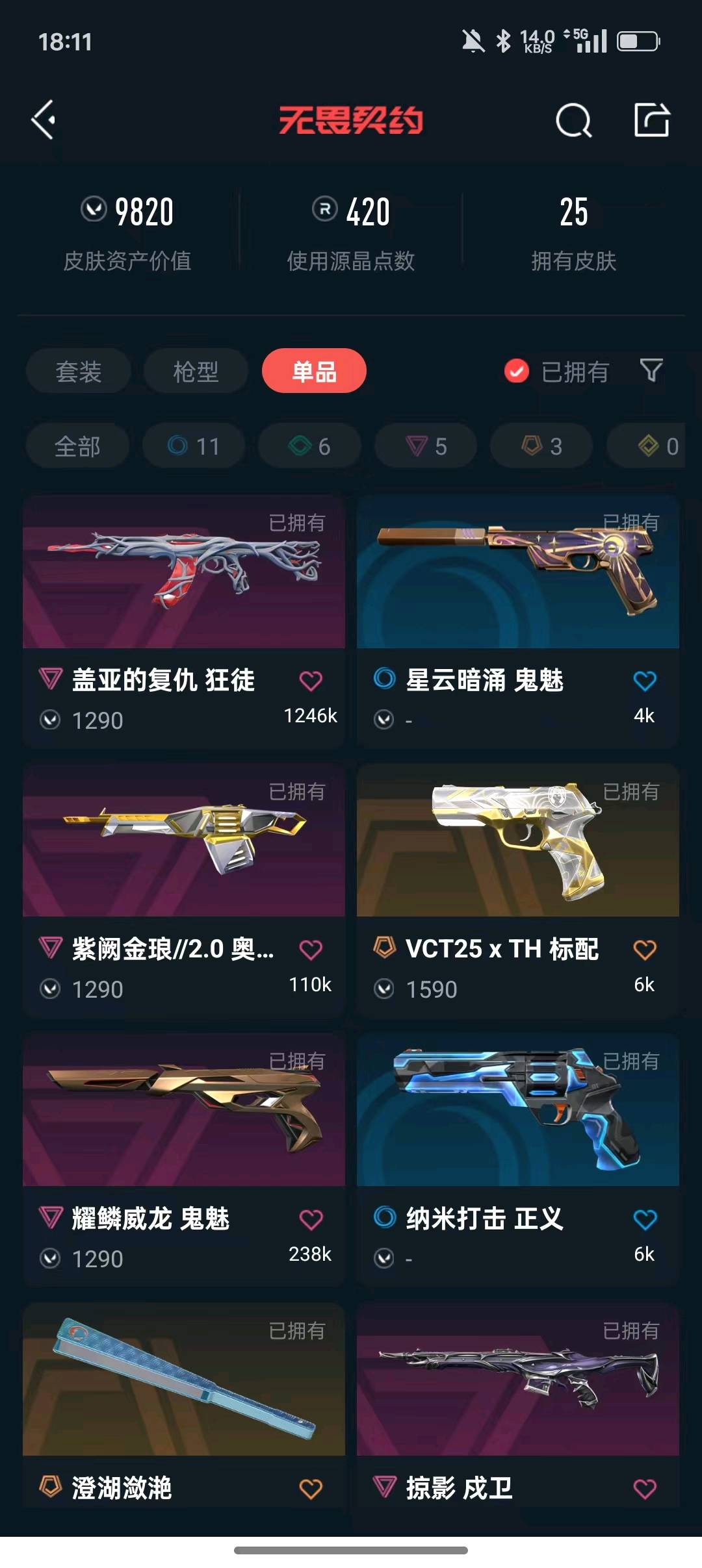The width and height of the screenshot is (702, 1568).
Task: Filter by the green tier chip showing 6
Action: point(309,446)
